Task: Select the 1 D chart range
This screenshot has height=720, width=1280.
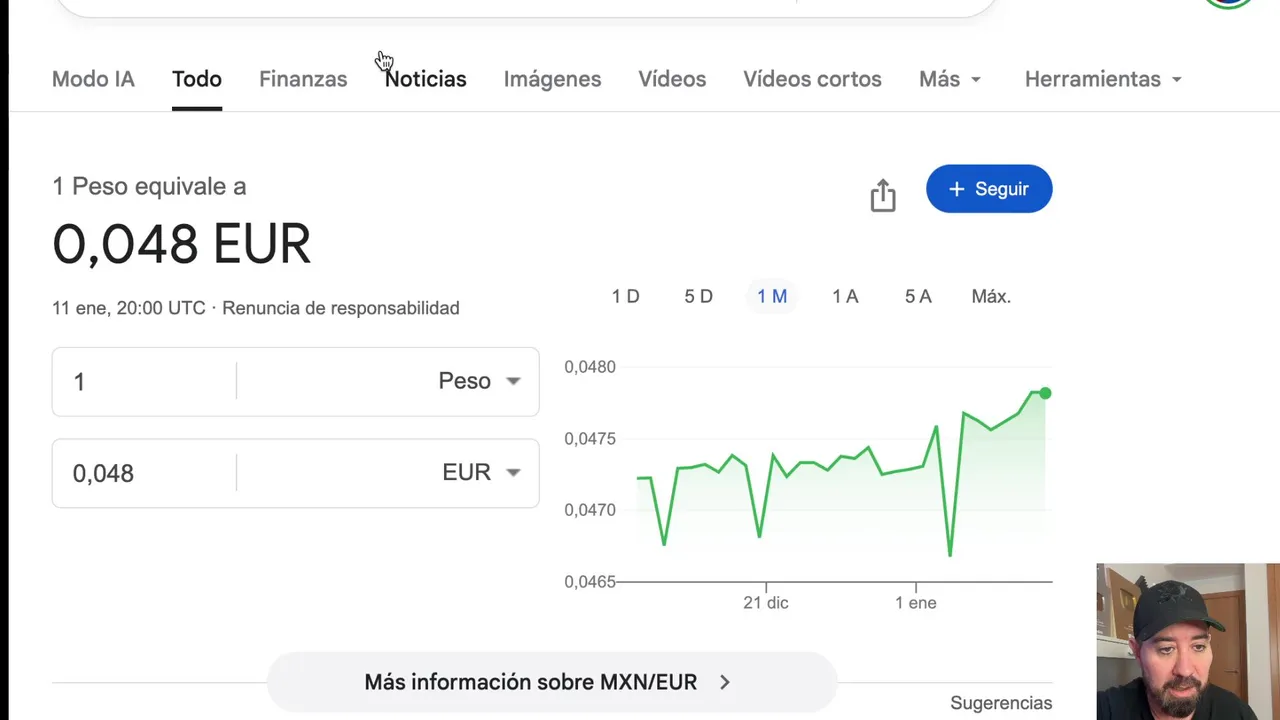Action: [626, 296]
